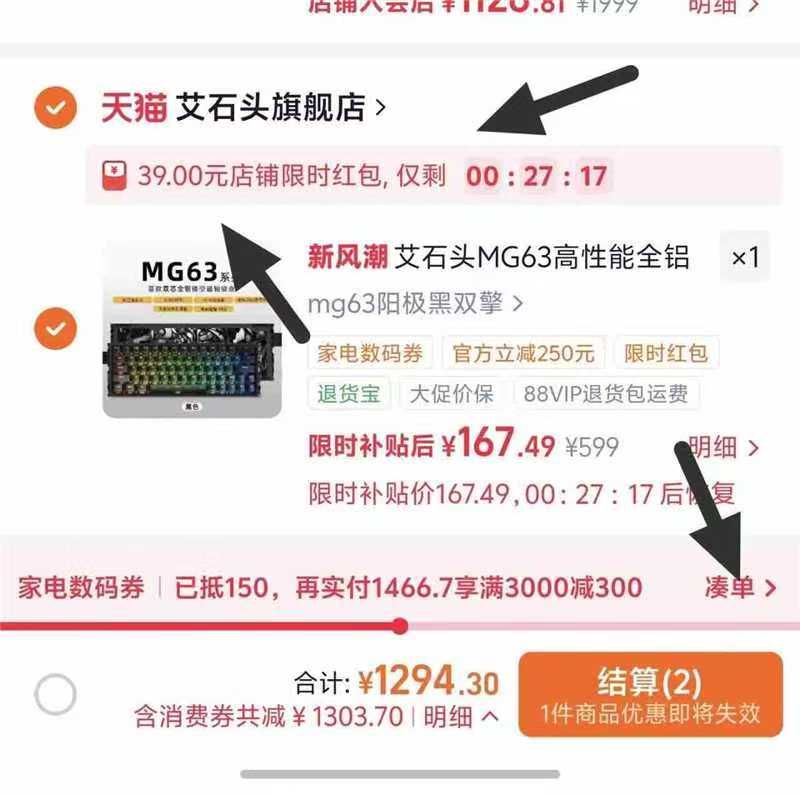800x794 pixels.
Task: Open the 艾石头旗舰店 store page
Action: click(243, 108)
